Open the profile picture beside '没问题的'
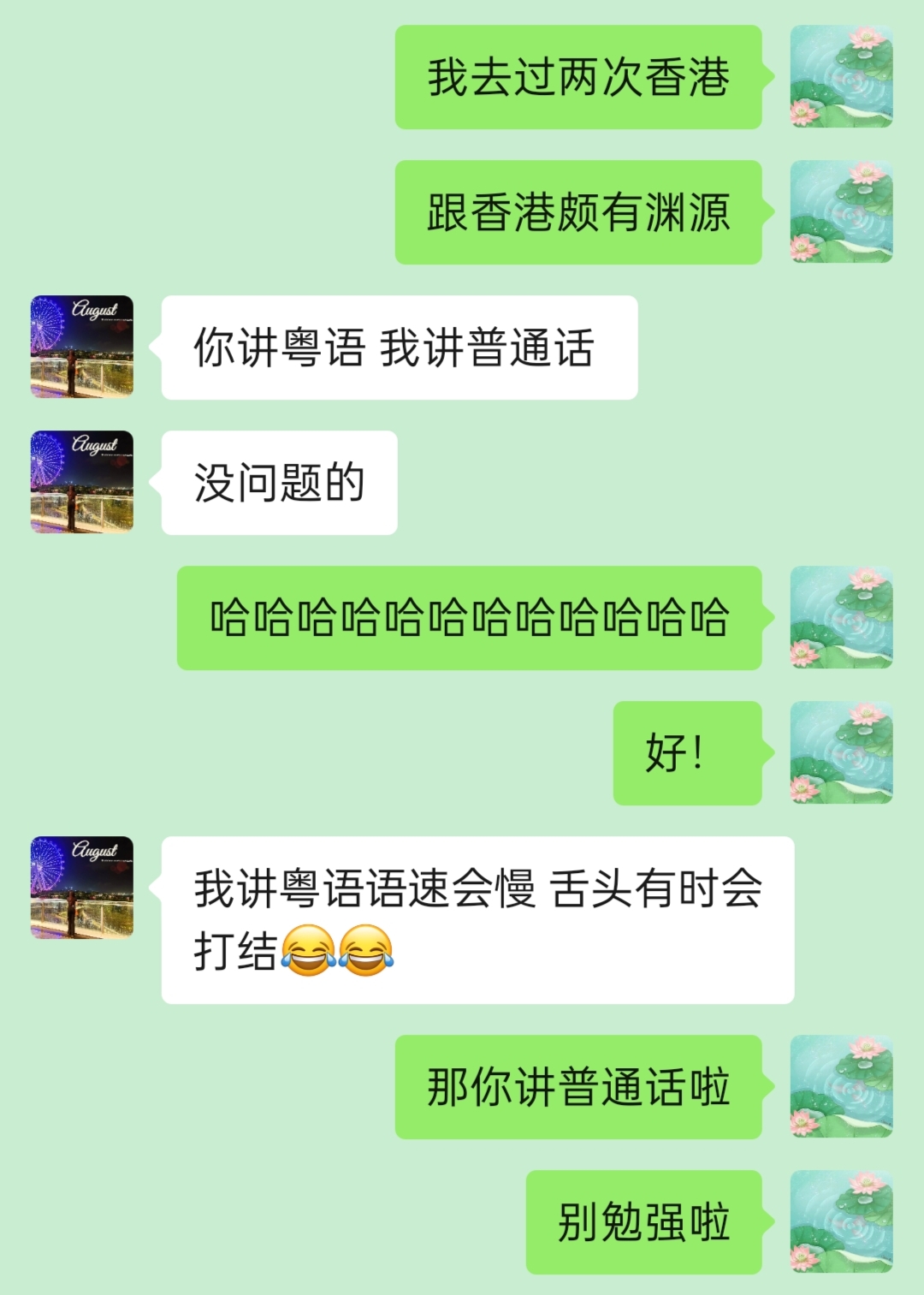The width and height of the screenshot is (924, 1295). [x=82, y=482]
